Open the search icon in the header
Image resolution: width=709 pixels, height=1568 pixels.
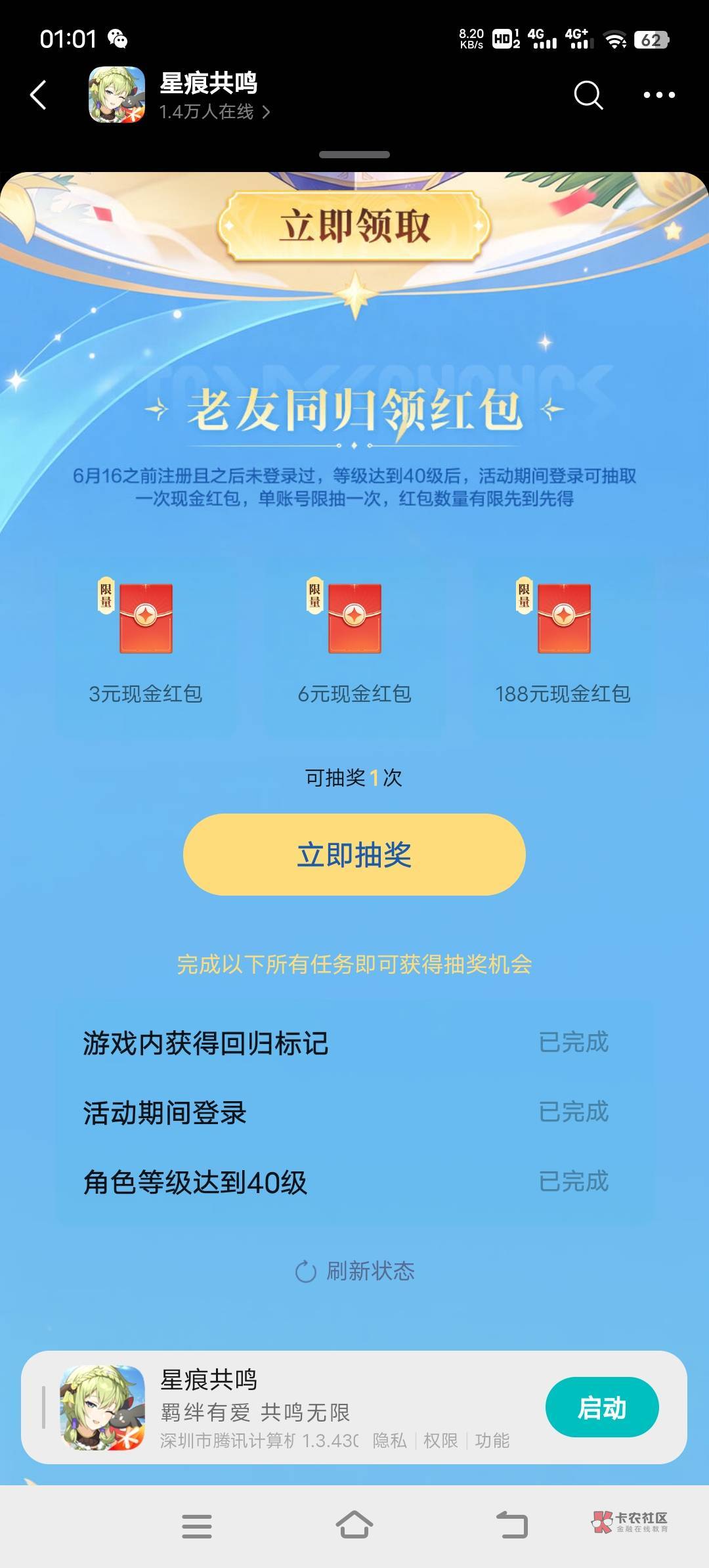(588, 95)
